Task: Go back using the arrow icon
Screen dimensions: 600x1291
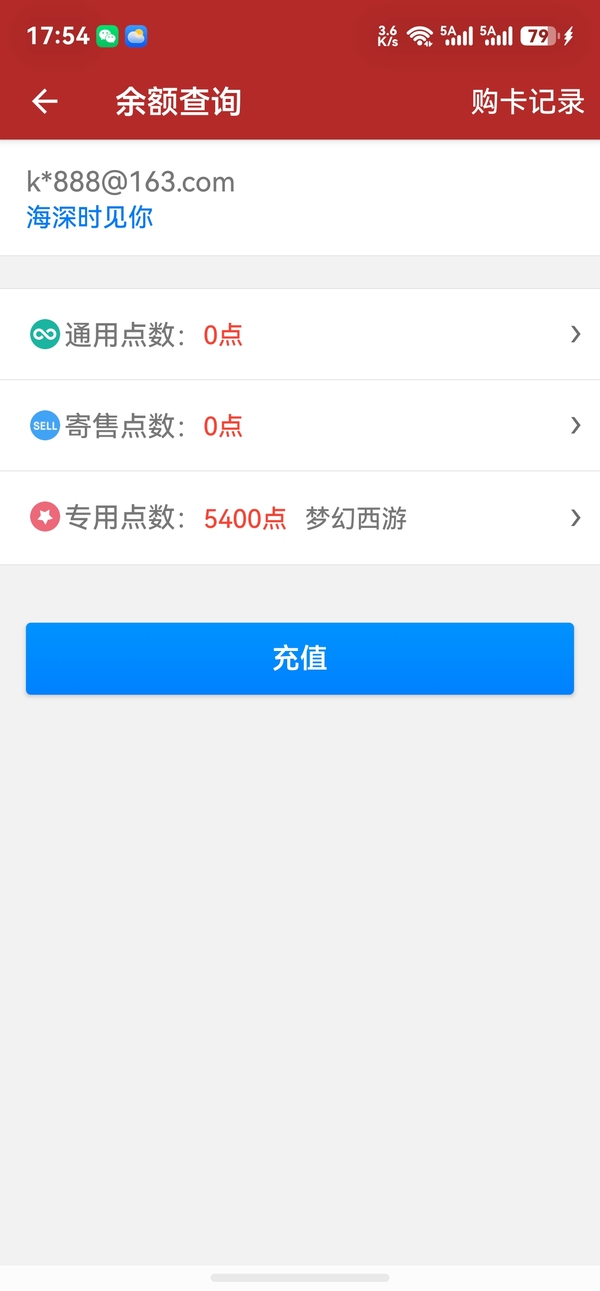Action: 45,101
